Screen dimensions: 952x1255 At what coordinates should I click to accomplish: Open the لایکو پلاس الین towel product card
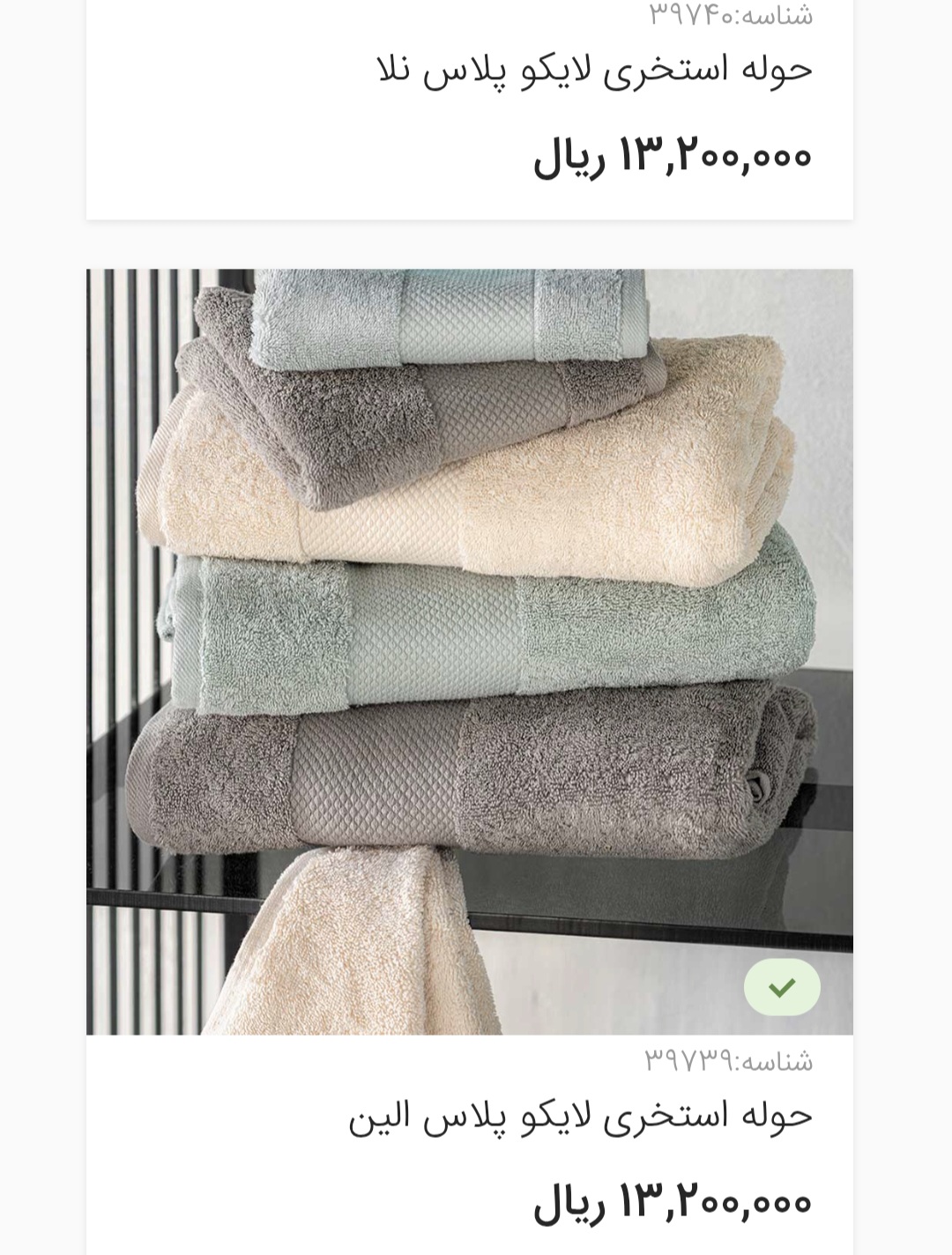580,1116
